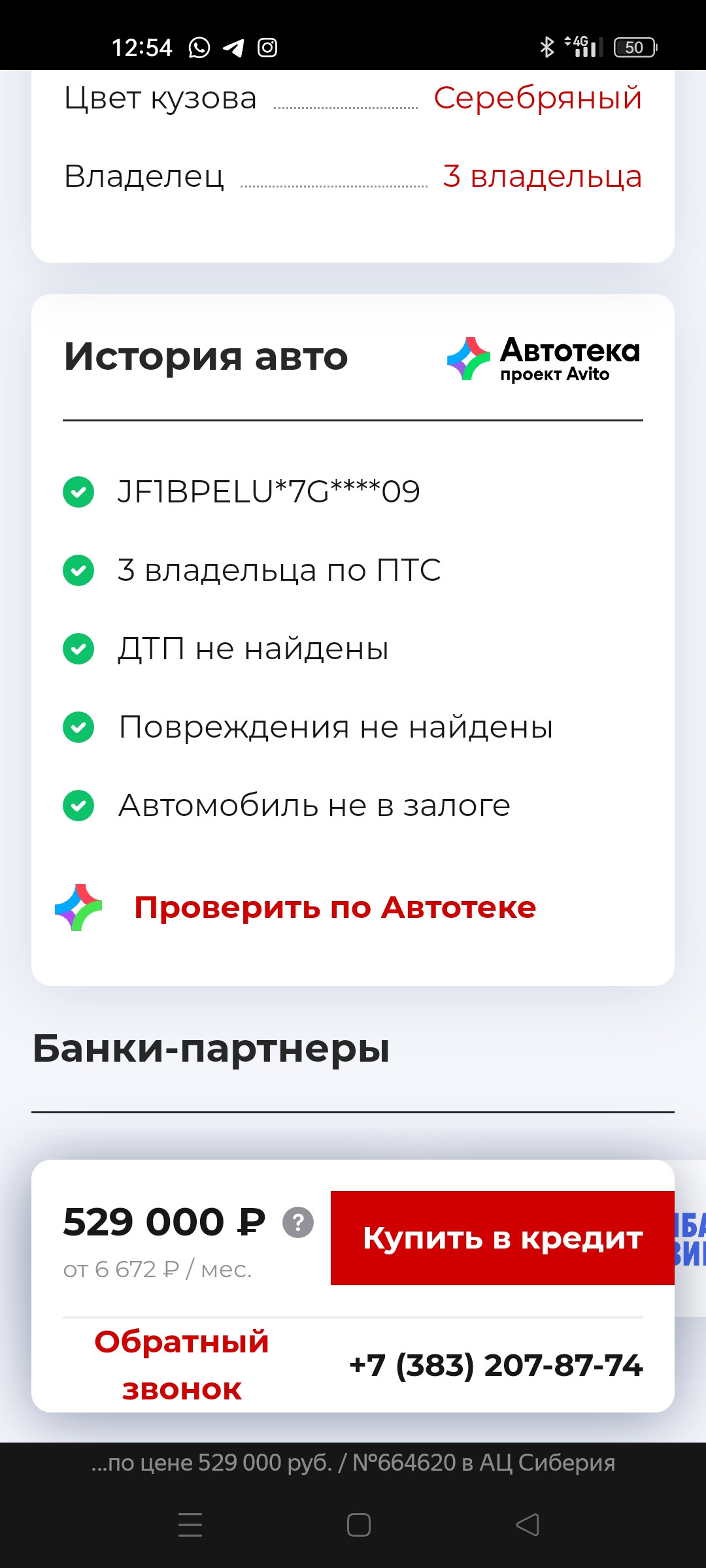Open the 'Проверить по Автотеке' link
The height and width of the screenshot is (1568, 706).
point(334,907)
